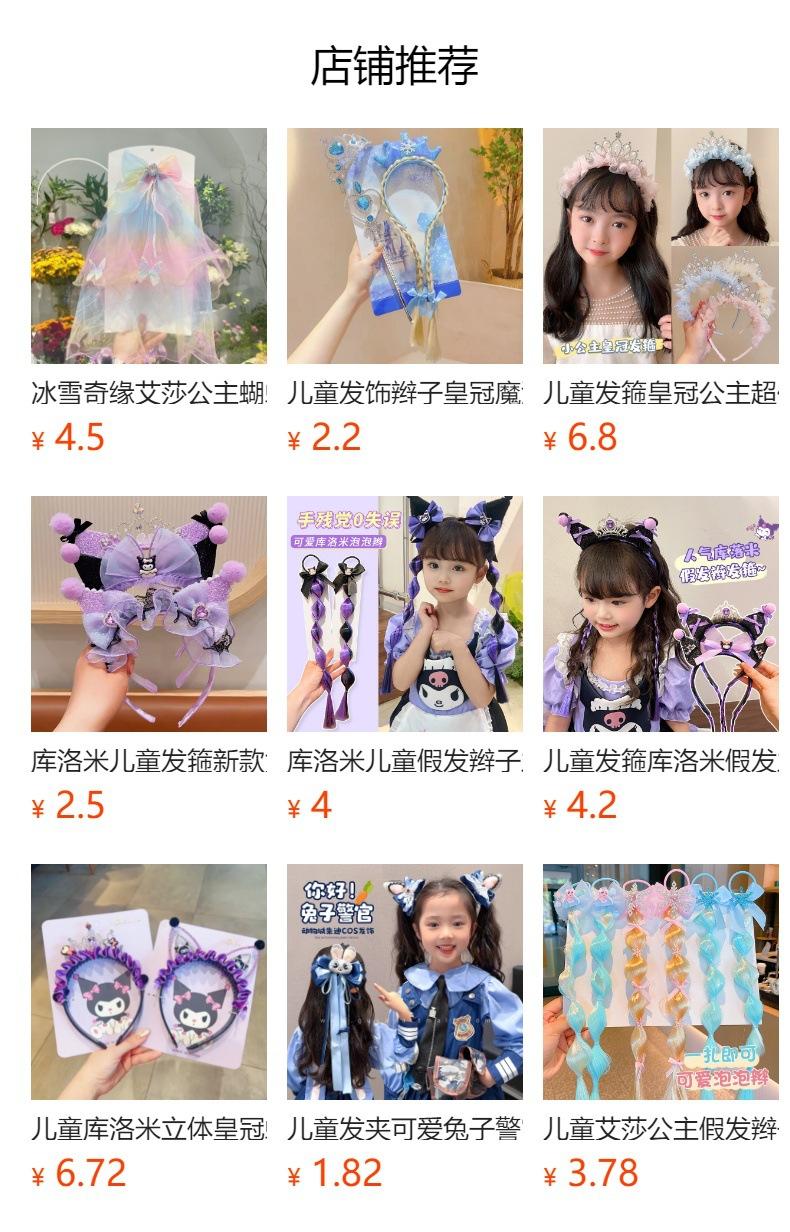The height and width of the screenshot is (1232, 790).
Task: Open 库洛米儿童假发辫子 product for ¥4
Action: click(x=405, y=660)
